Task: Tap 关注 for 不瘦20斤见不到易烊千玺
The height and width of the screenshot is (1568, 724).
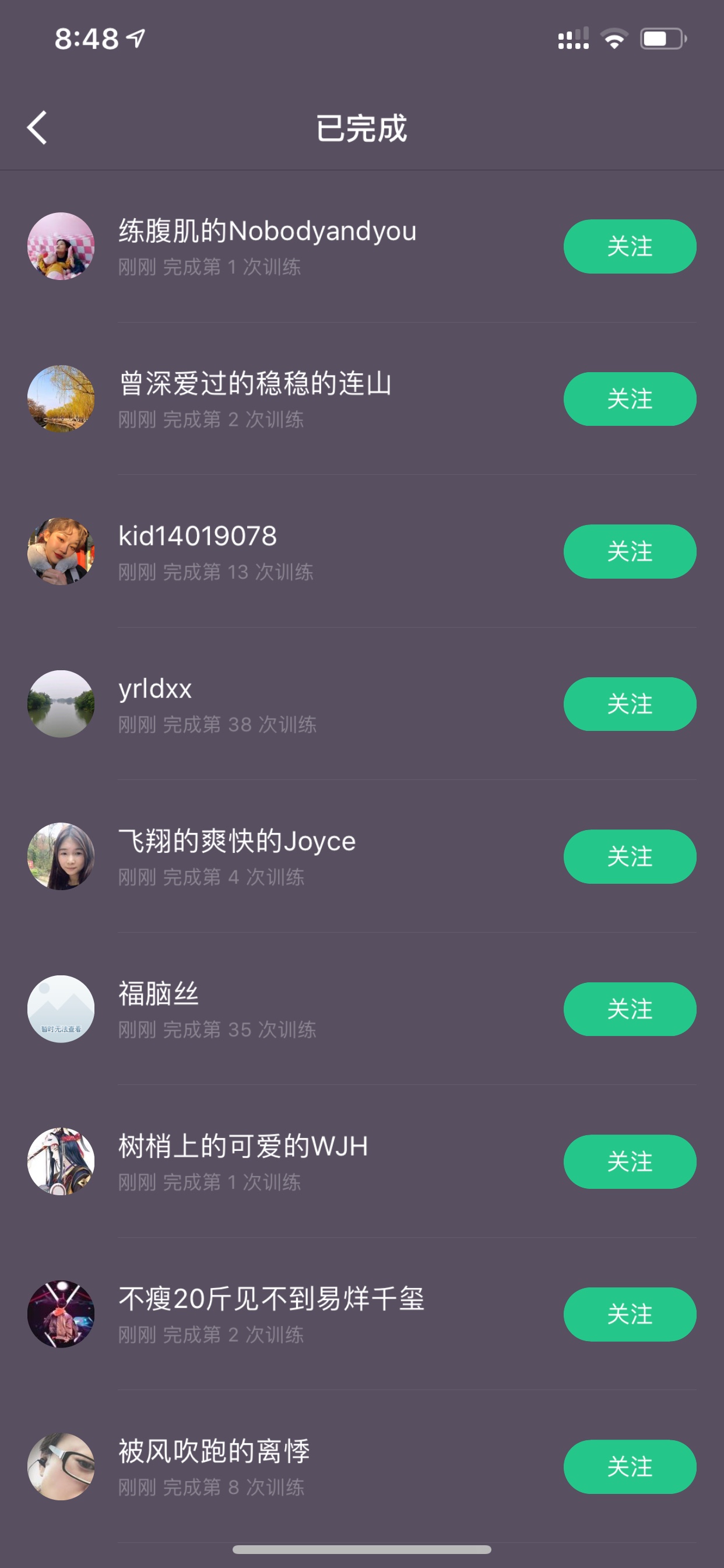Action: 630,1314
